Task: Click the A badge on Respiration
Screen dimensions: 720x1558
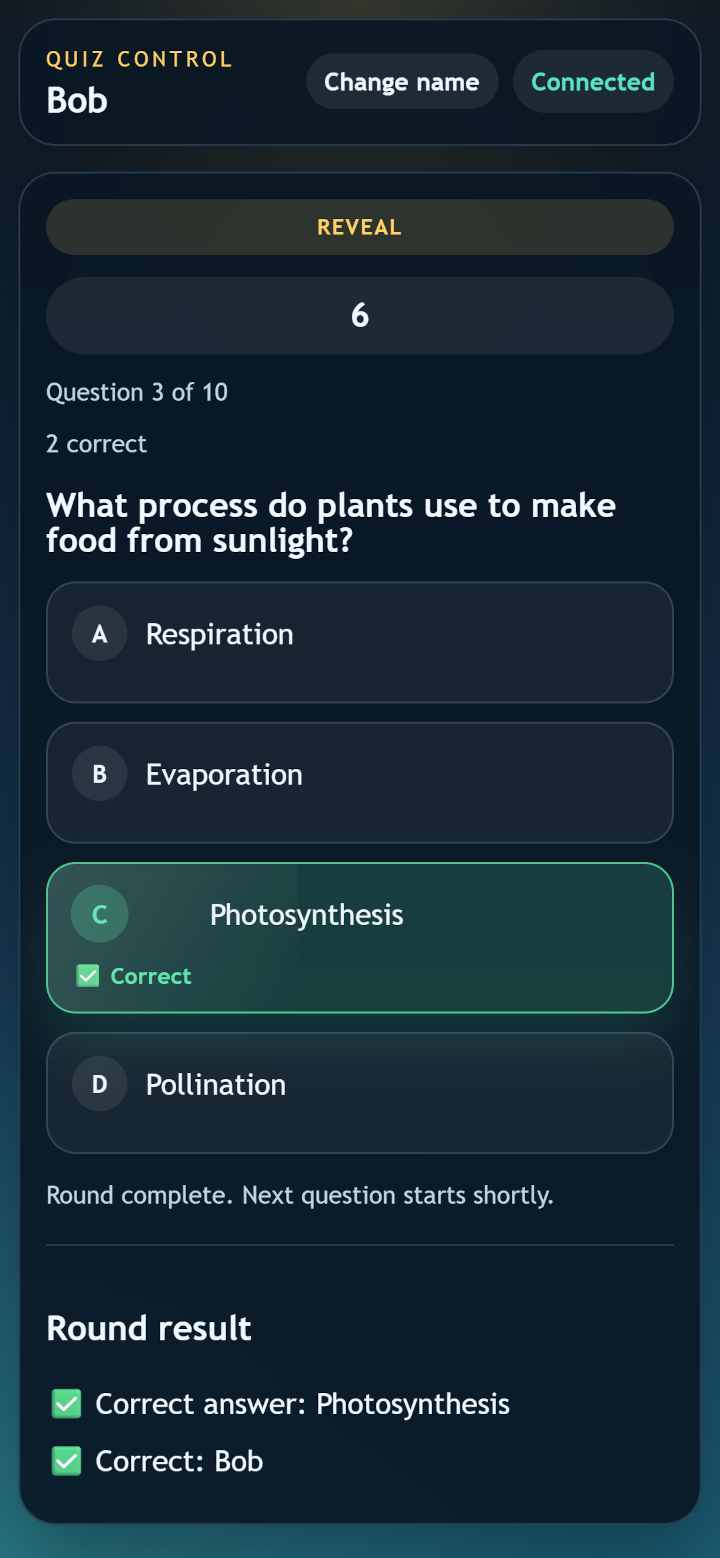Action: click(x=99, y=633)
